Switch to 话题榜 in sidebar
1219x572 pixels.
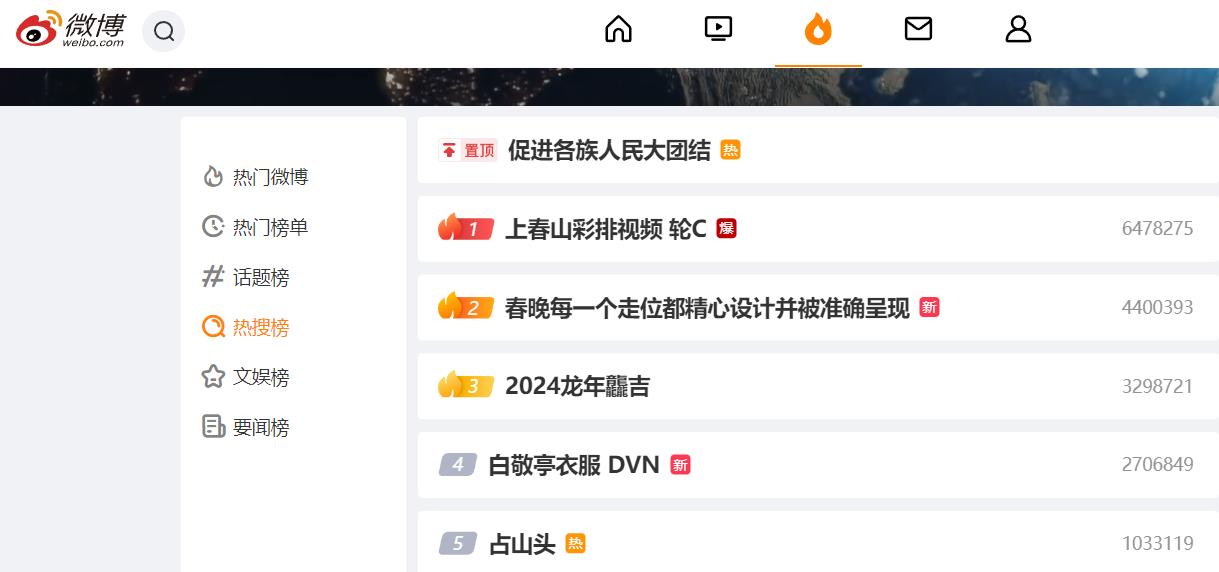coord(261,277)
